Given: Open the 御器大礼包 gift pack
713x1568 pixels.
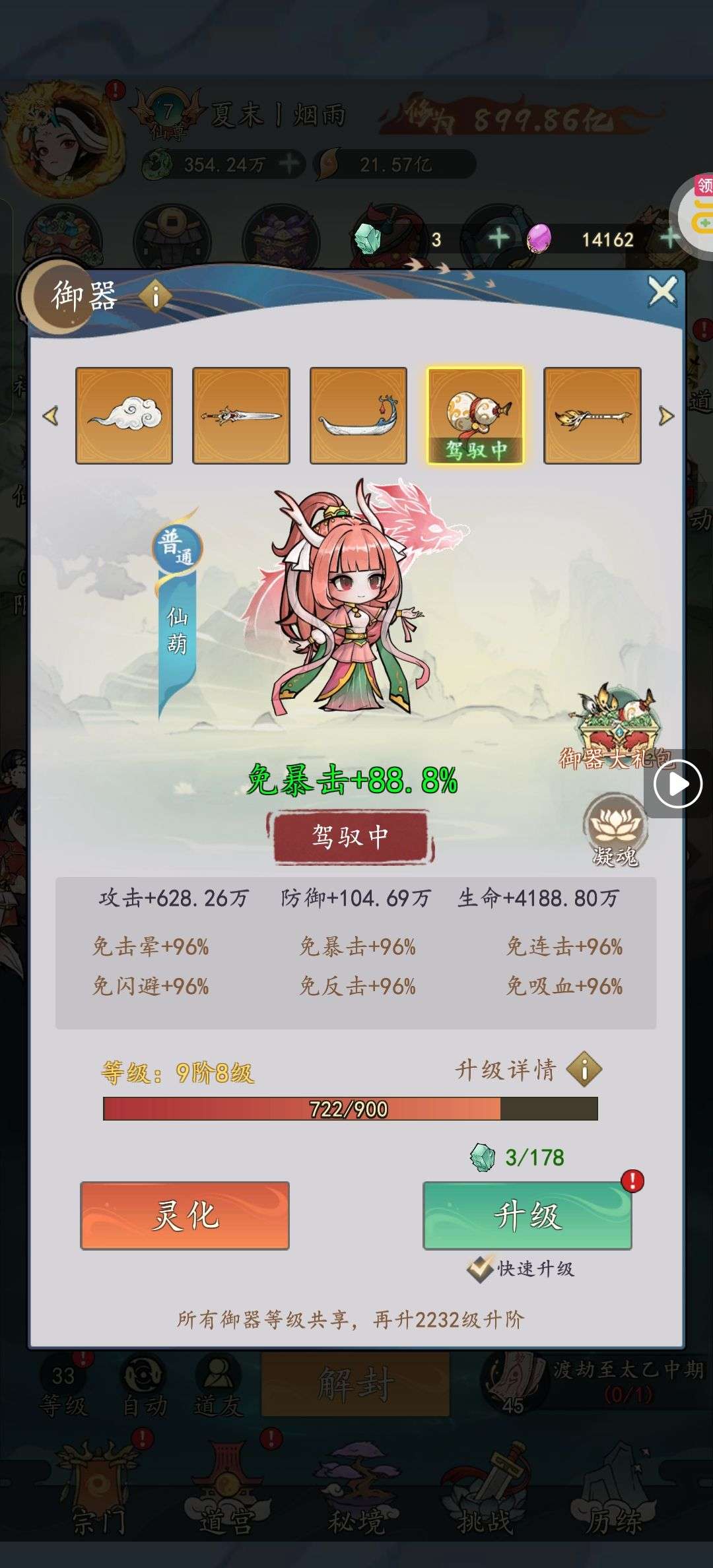Looking at the screenshot, I should point(615,726).
